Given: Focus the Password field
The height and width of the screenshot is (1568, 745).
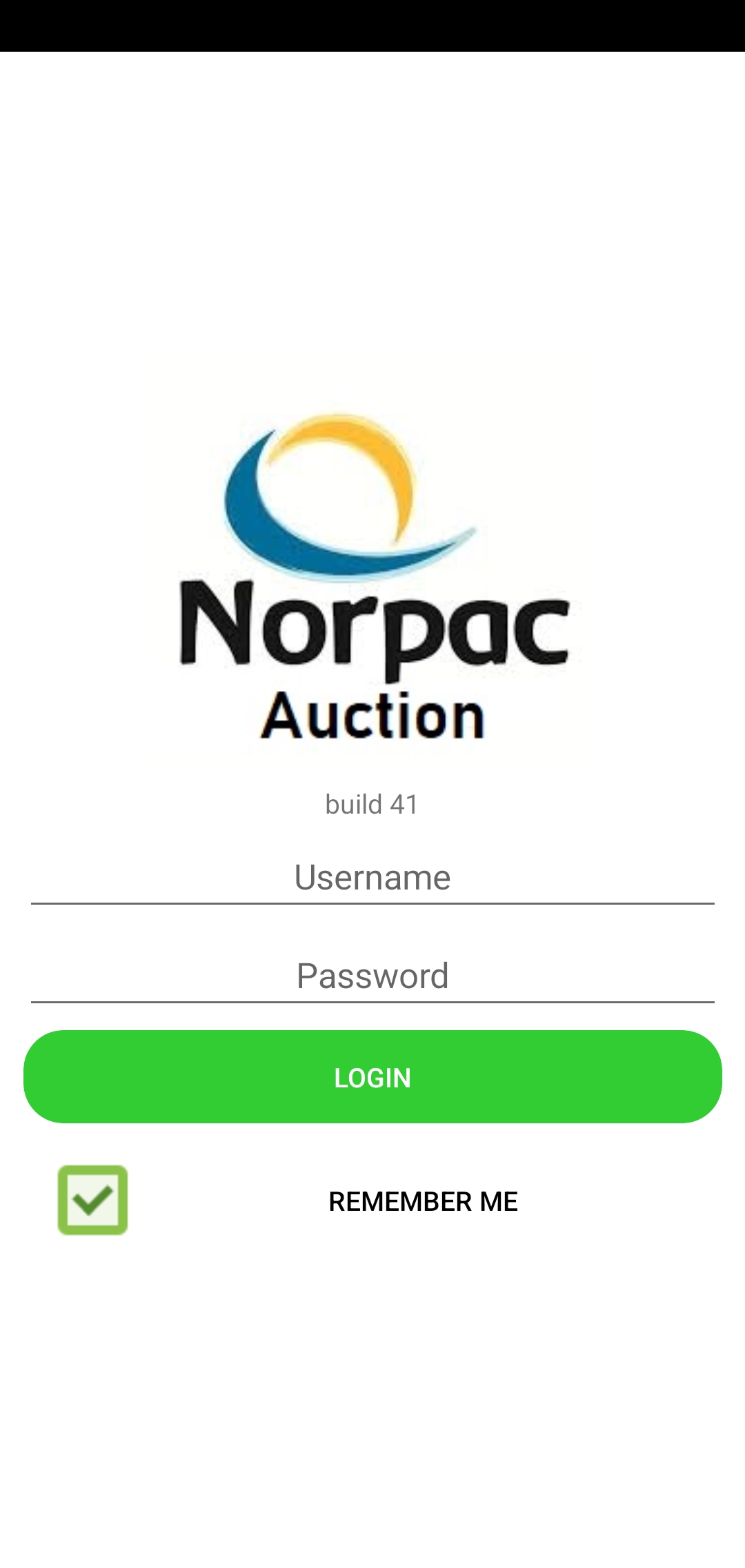Looking at the screenshot, I should 372,976.
